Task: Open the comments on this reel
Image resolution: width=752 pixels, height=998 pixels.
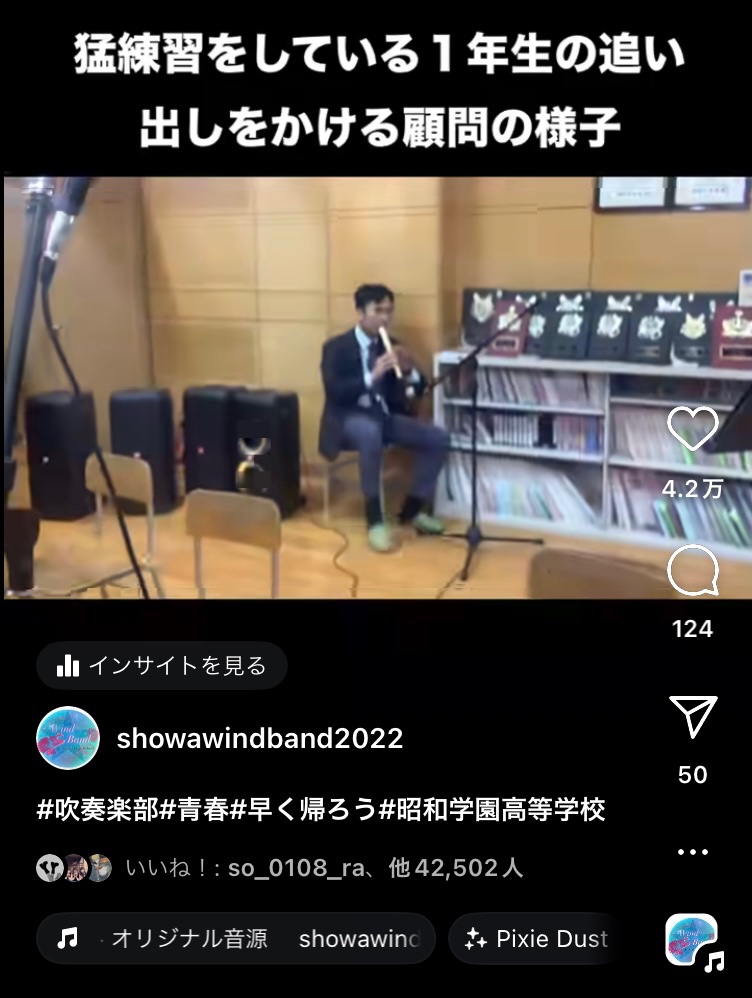Action: (x=692, y=573)
